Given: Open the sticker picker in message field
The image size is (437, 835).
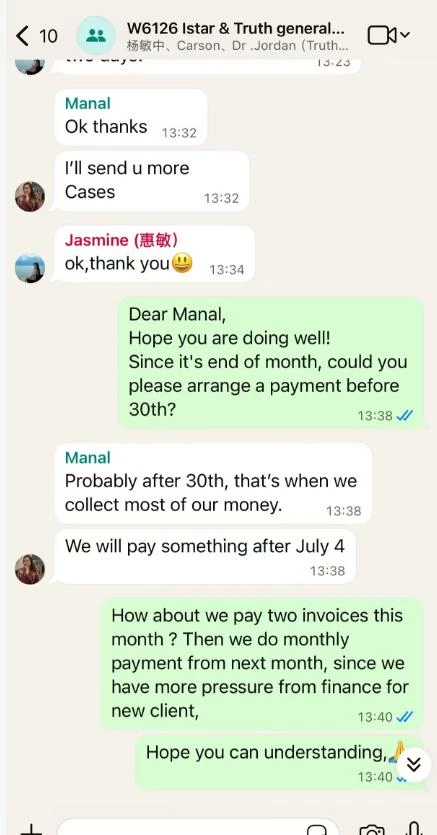Looking at the screenshot, I should (x=317, y=830).
